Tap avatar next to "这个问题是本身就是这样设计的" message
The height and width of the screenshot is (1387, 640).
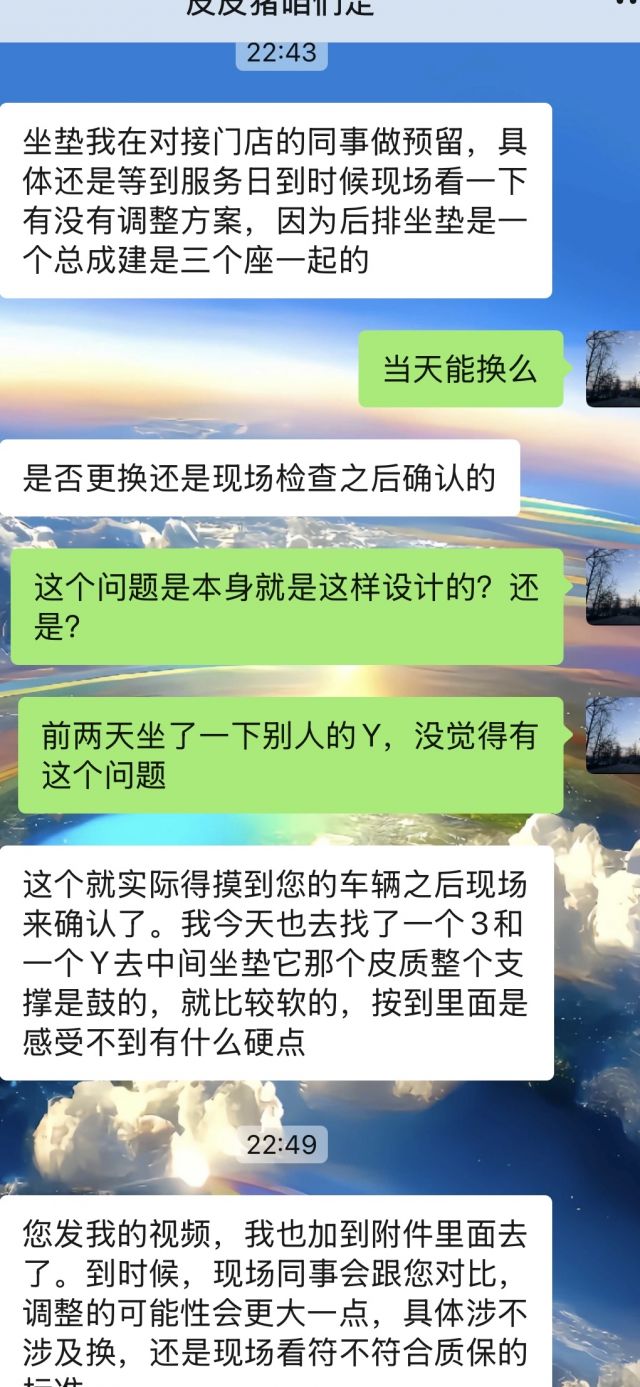point(612,587)
